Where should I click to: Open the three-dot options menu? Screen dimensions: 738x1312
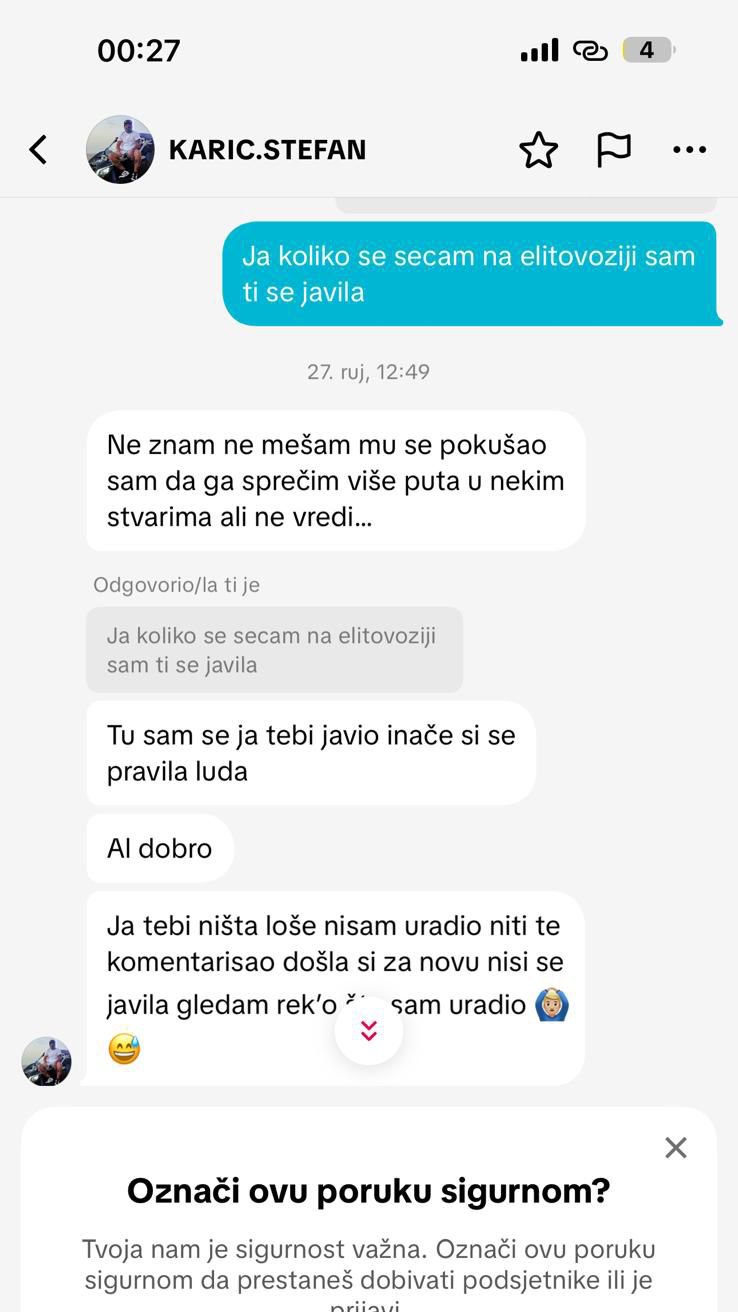(689, 149)
